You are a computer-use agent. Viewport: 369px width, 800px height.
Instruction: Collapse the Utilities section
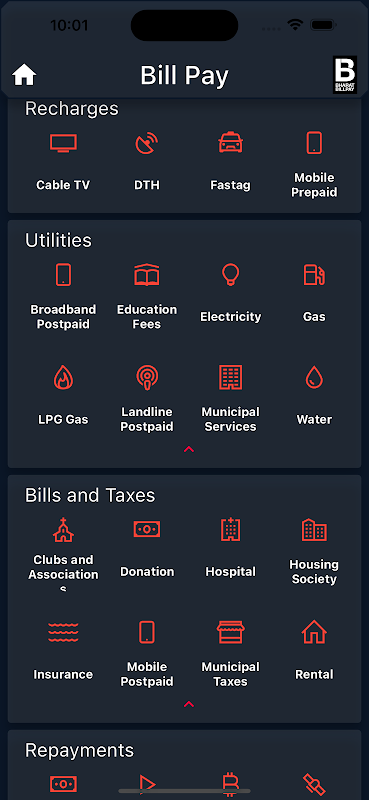(x=189, y=449)
